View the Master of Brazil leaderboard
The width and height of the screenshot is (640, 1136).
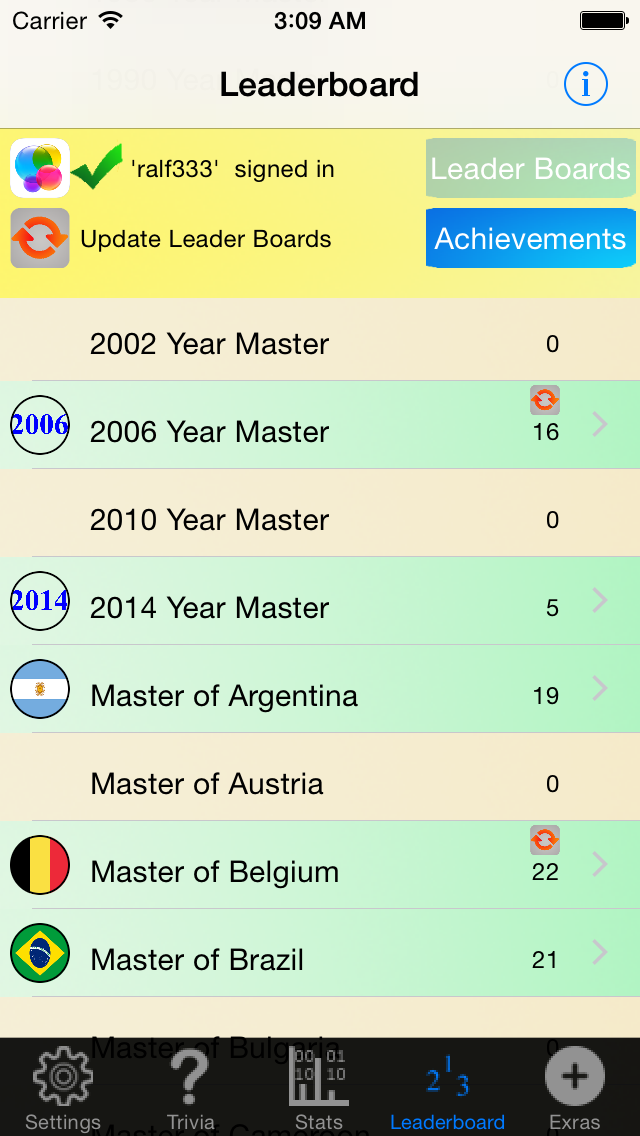tap(320, 953)
